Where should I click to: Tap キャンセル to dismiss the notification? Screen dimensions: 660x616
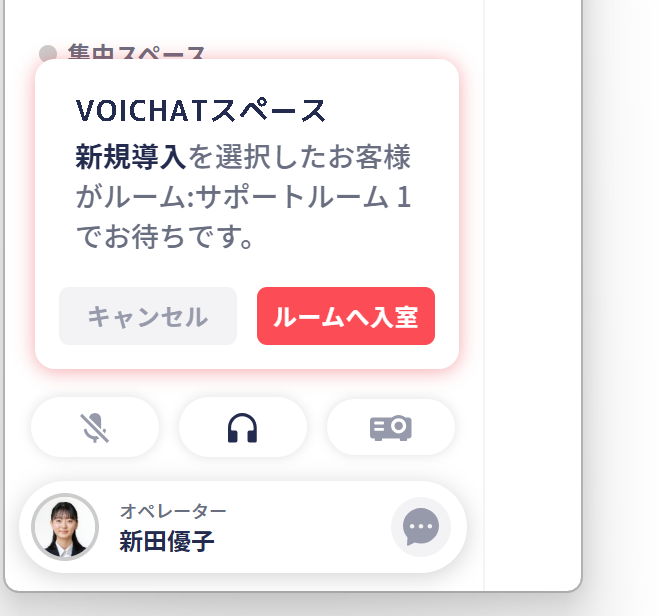coord(148,317)
